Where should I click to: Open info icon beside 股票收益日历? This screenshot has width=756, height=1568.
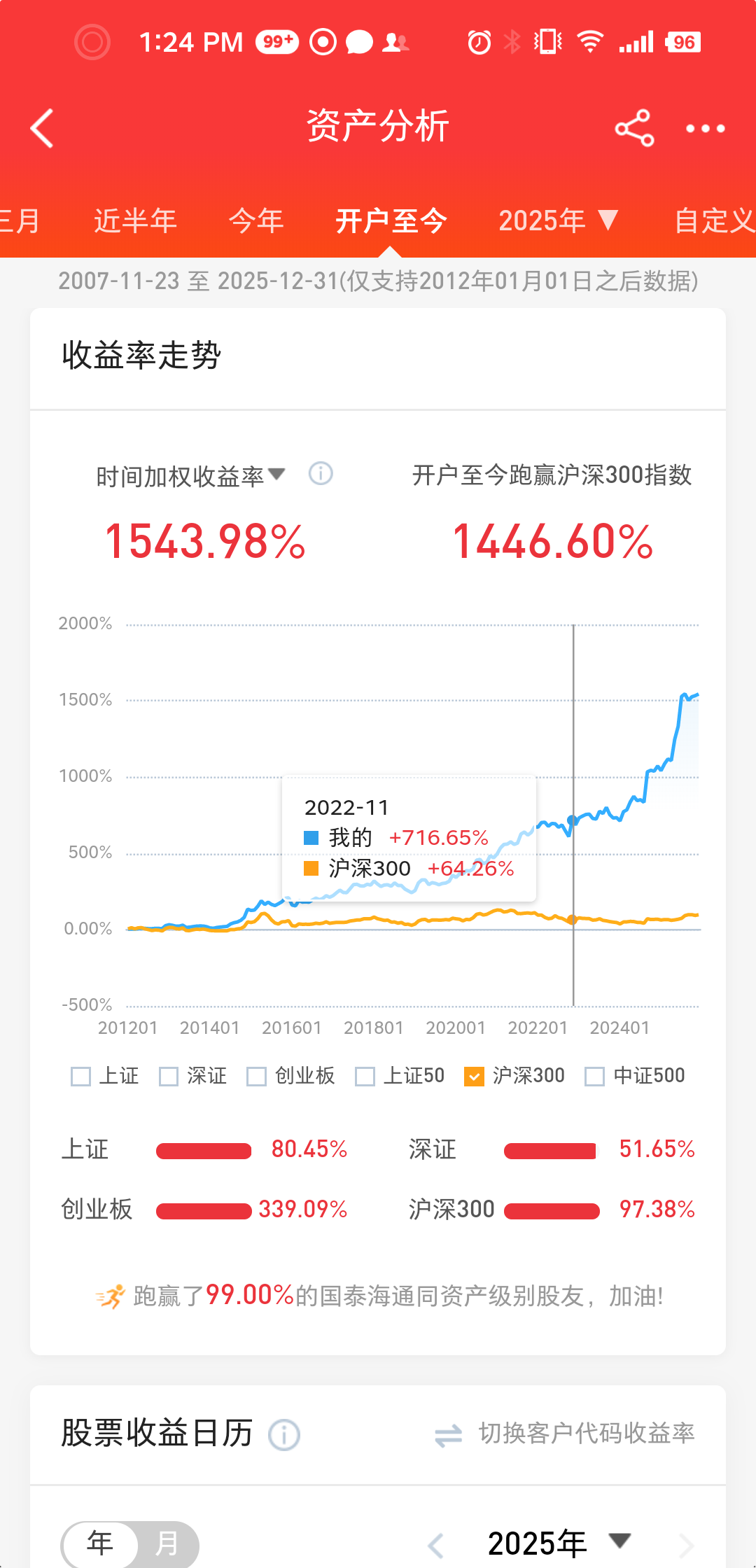[284, 1435]
